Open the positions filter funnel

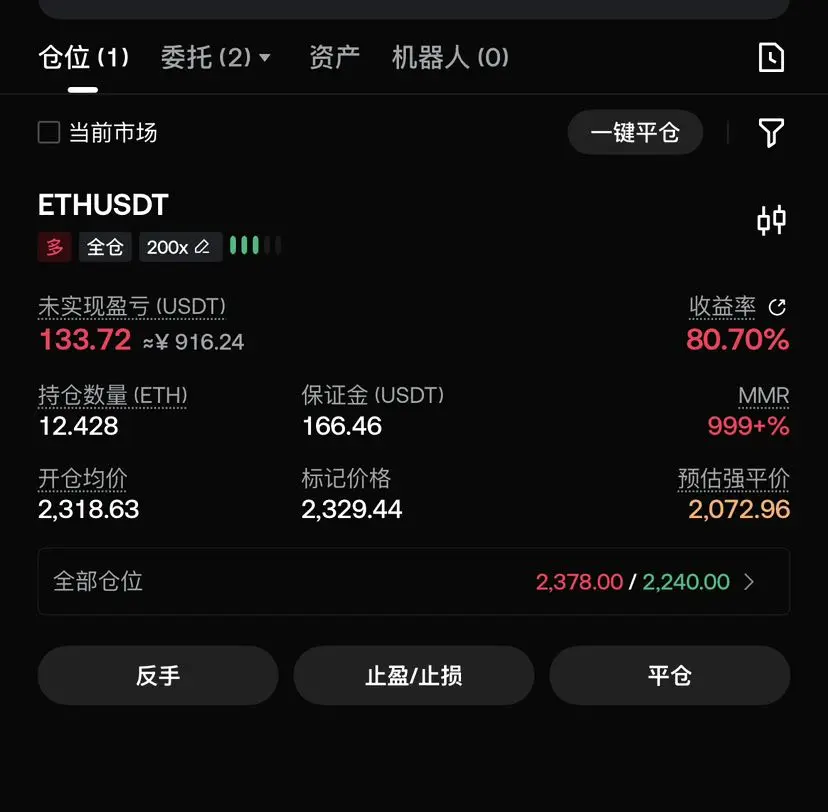point(771,132)
